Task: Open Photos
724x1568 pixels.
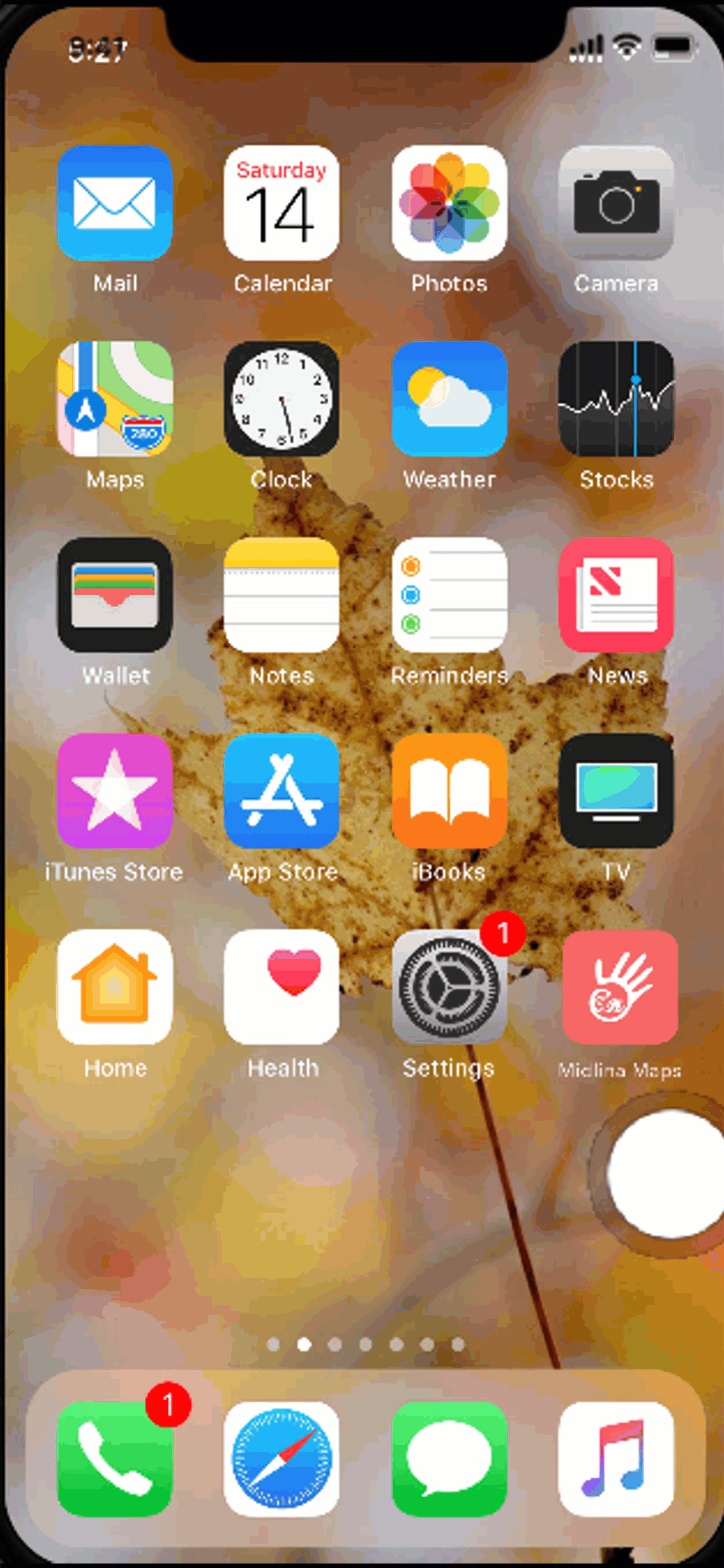Action: [x=449, y=203]
